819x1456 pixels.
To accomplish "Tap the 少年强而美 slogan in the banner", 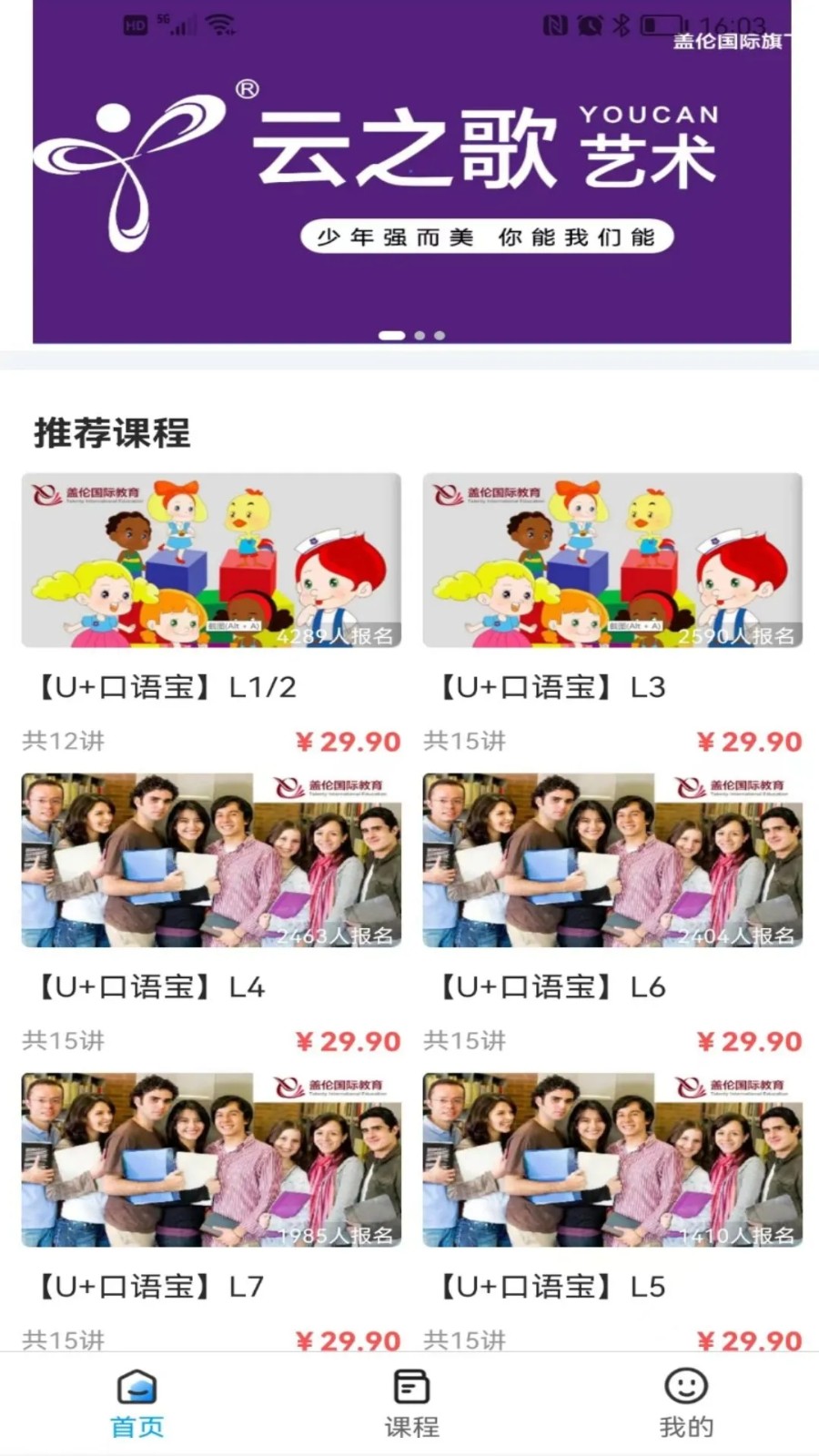I will 485,238.
